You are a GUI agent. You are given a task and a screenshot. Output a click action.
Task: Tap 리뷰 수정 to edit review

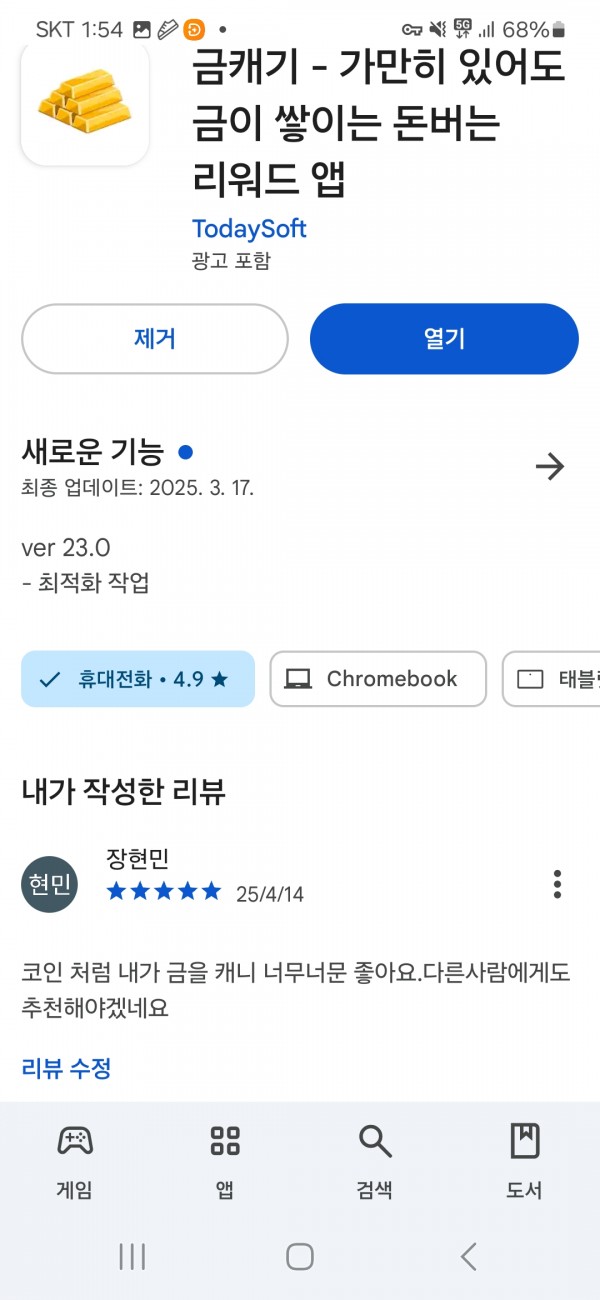coord(66,1068)
